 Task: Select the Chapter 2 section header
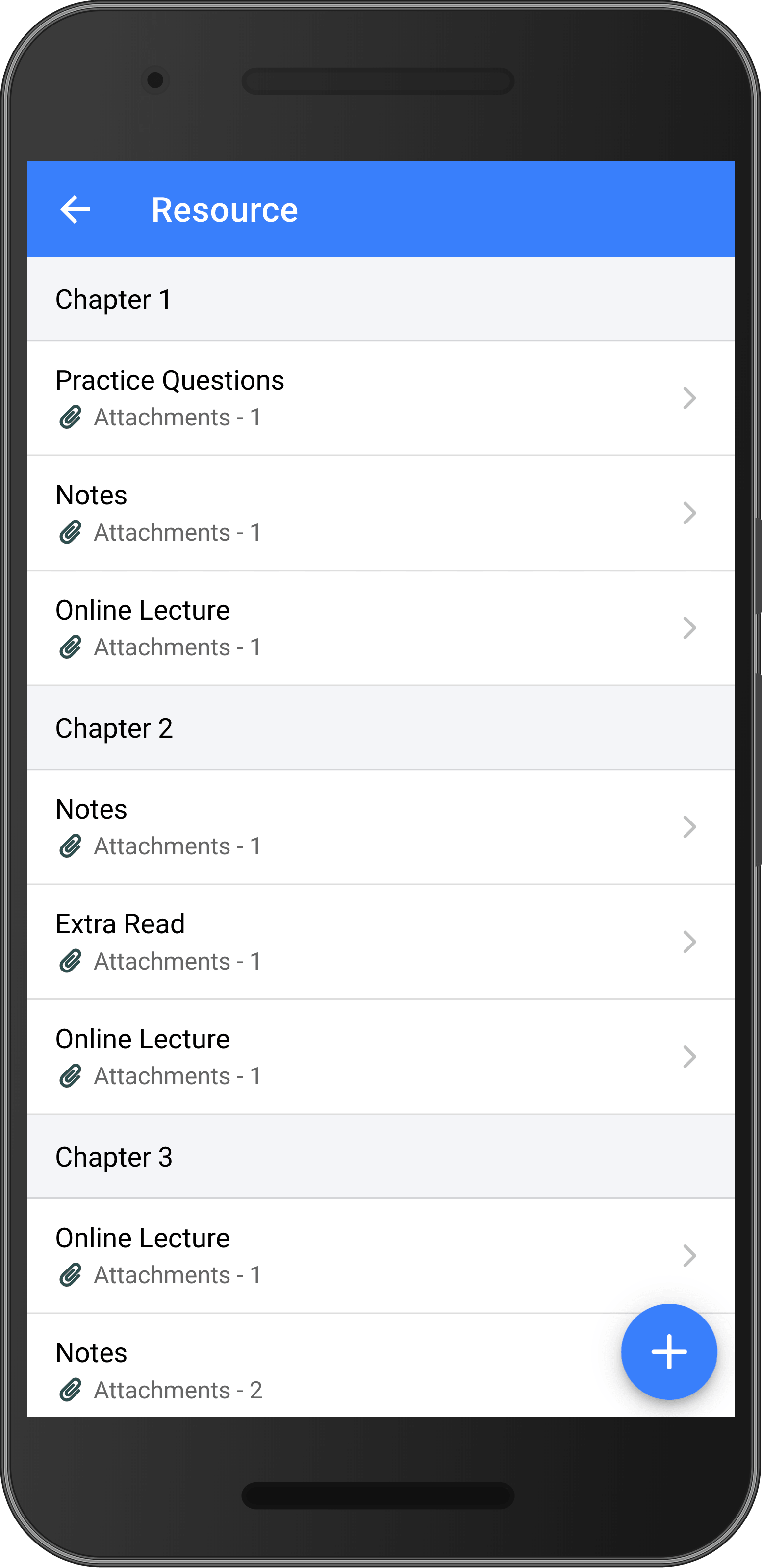(x=114, y=727)
